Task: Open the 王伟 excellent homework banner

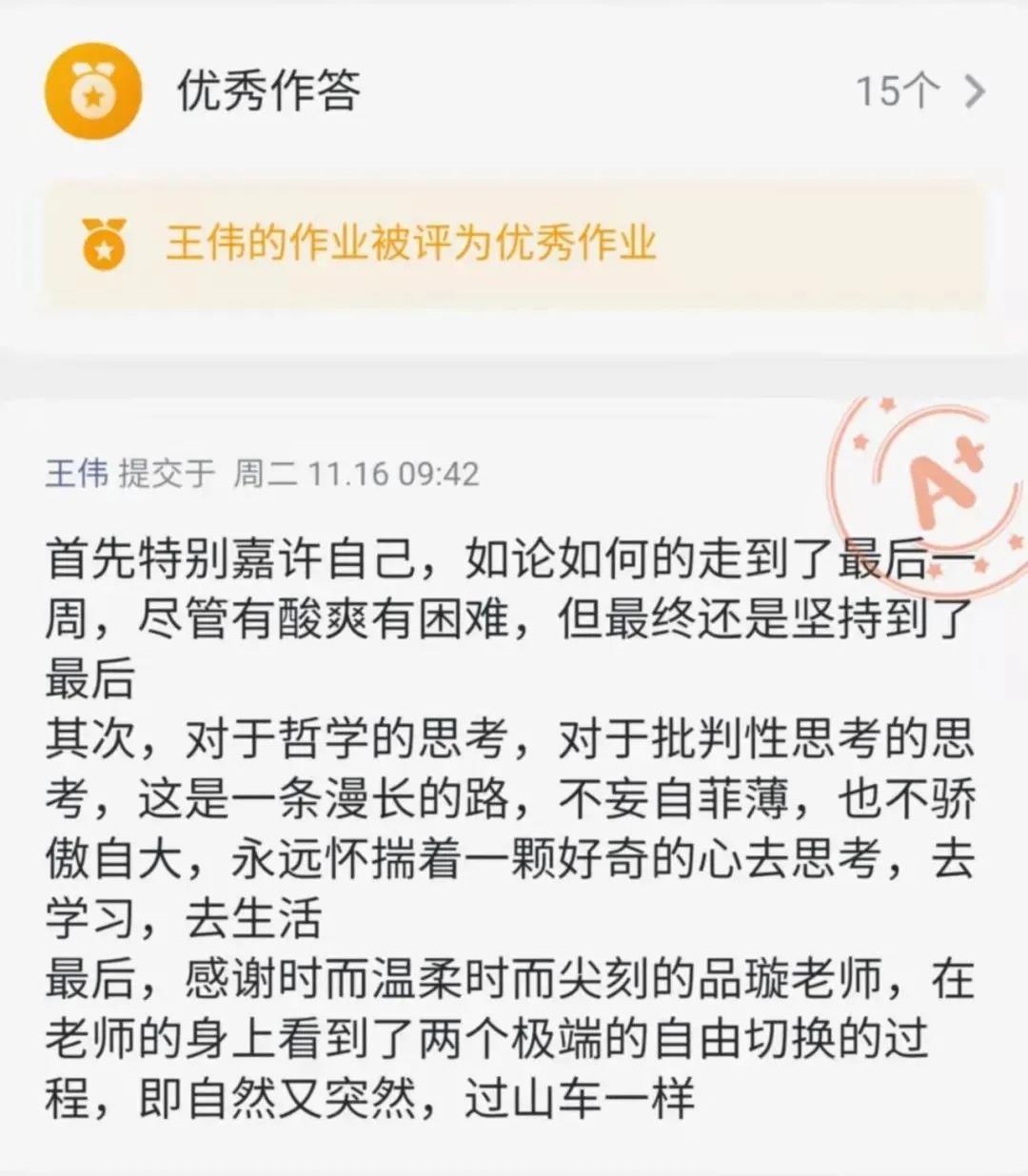Action: point(411,245)
